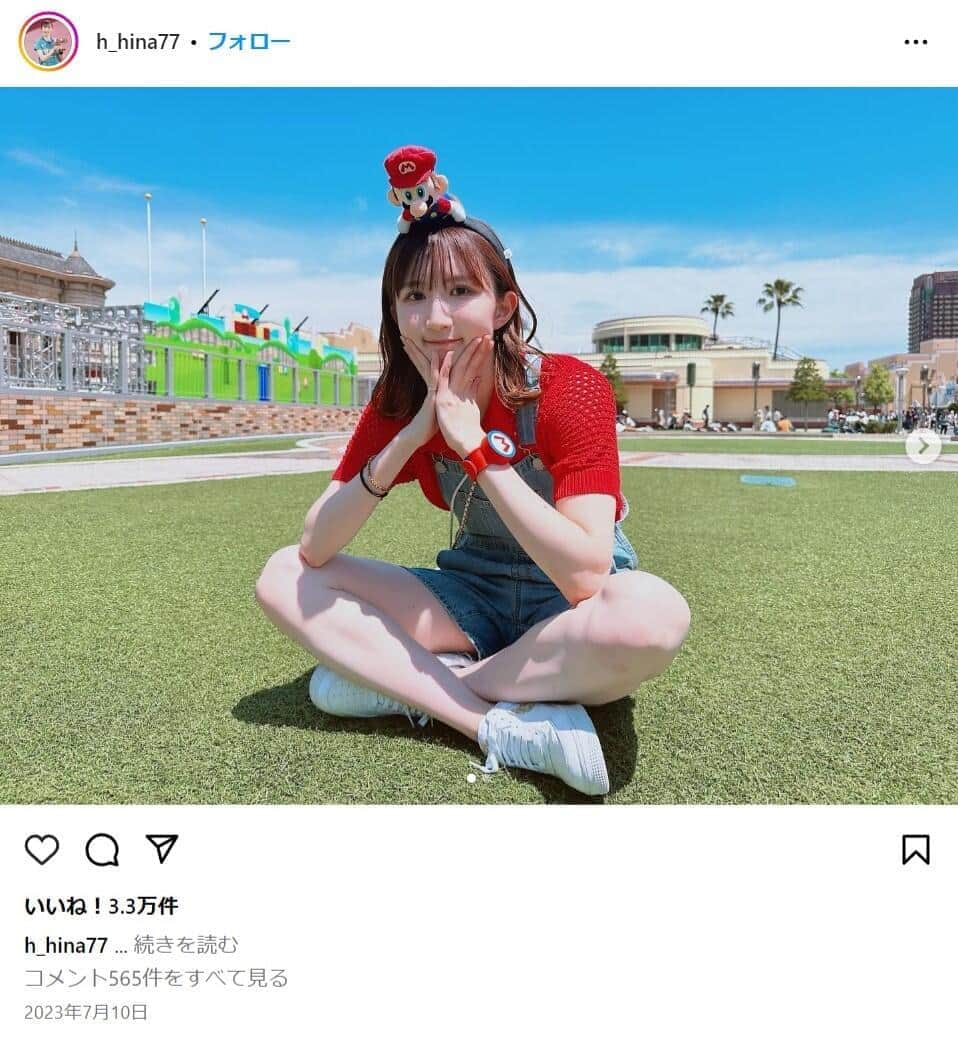Go to the next photo with the arrow
This screenshot has width=958, height=1042.
coord(923,446)
